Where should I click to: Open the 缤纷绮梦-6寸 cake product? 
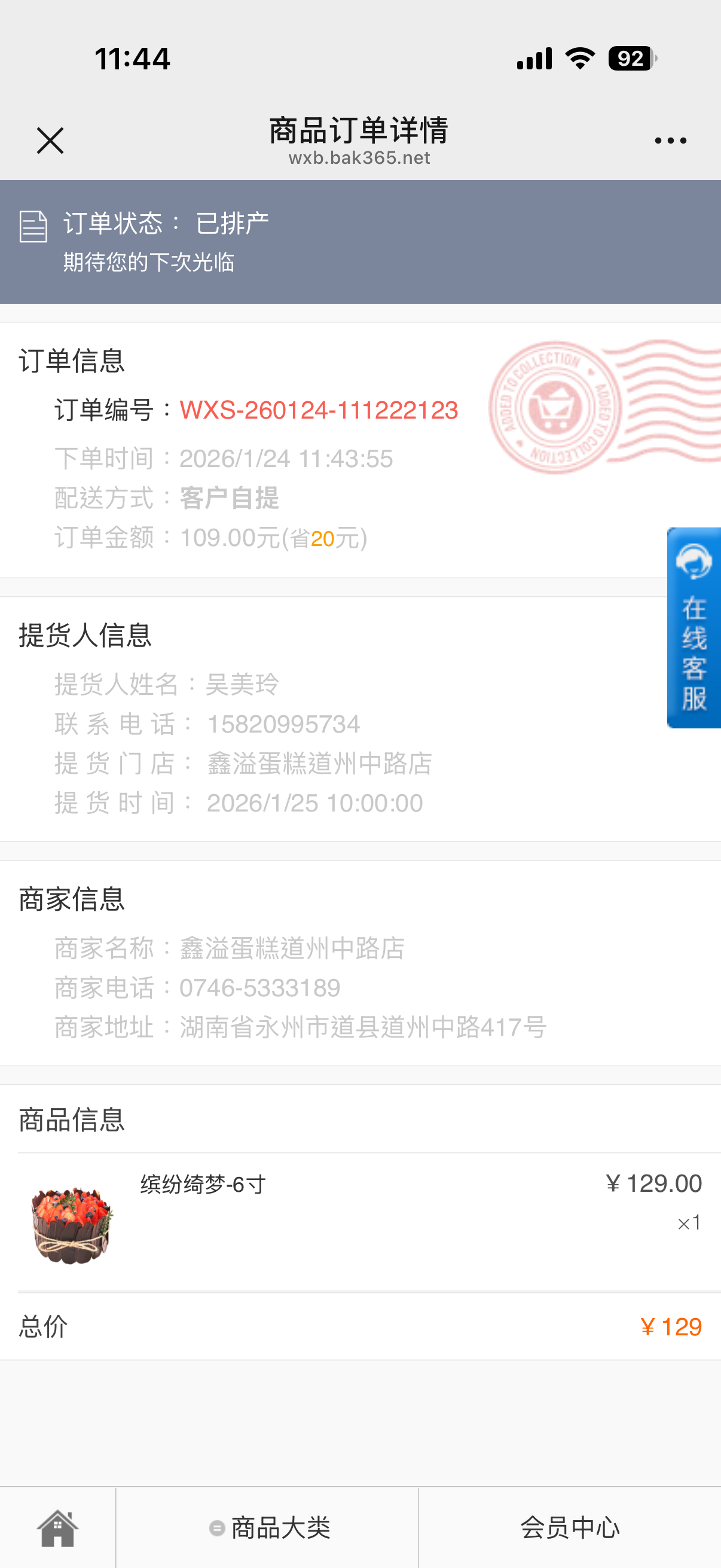click(x=203, y=1185)
